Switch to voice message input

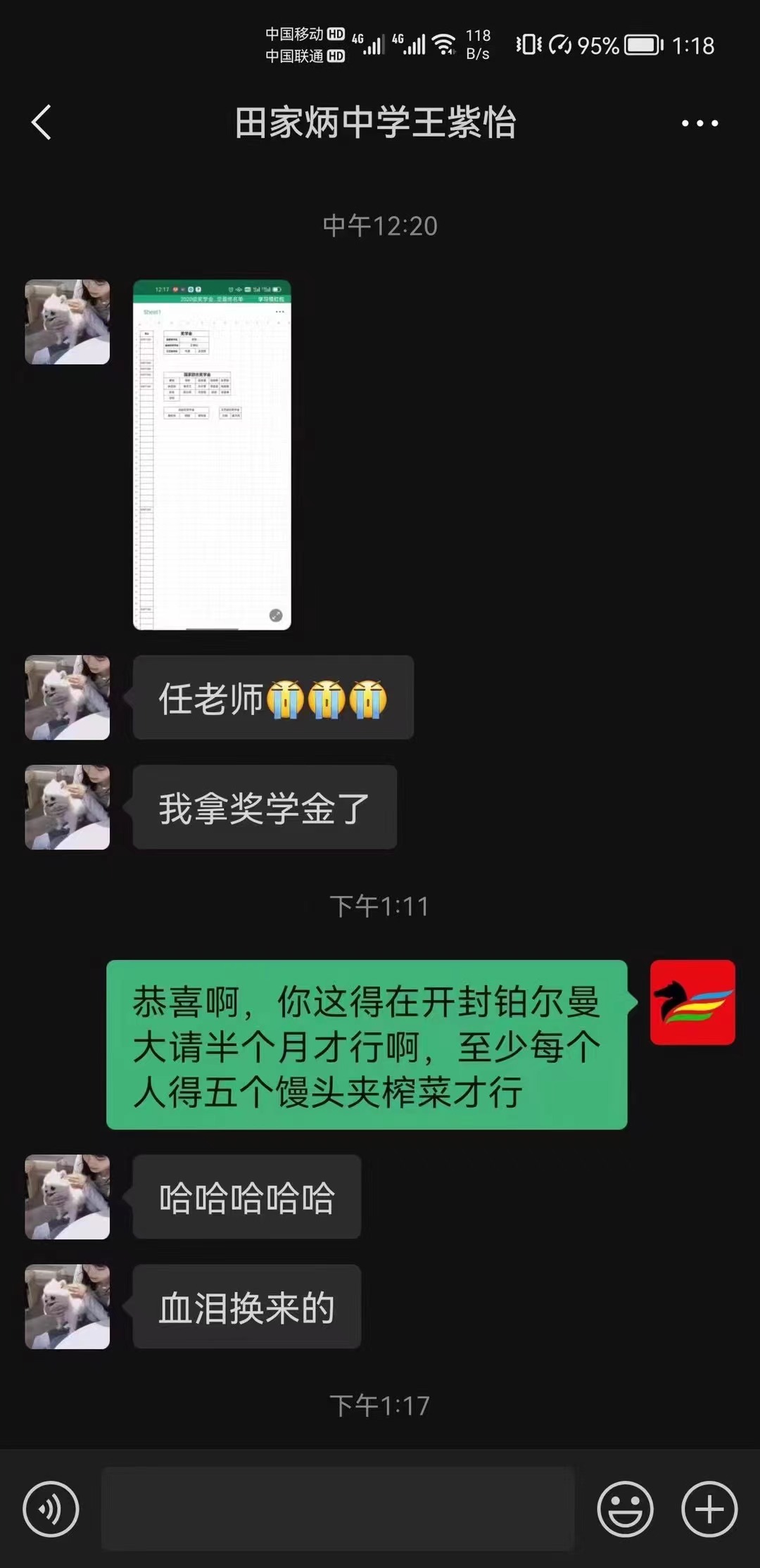[51, 1509]
